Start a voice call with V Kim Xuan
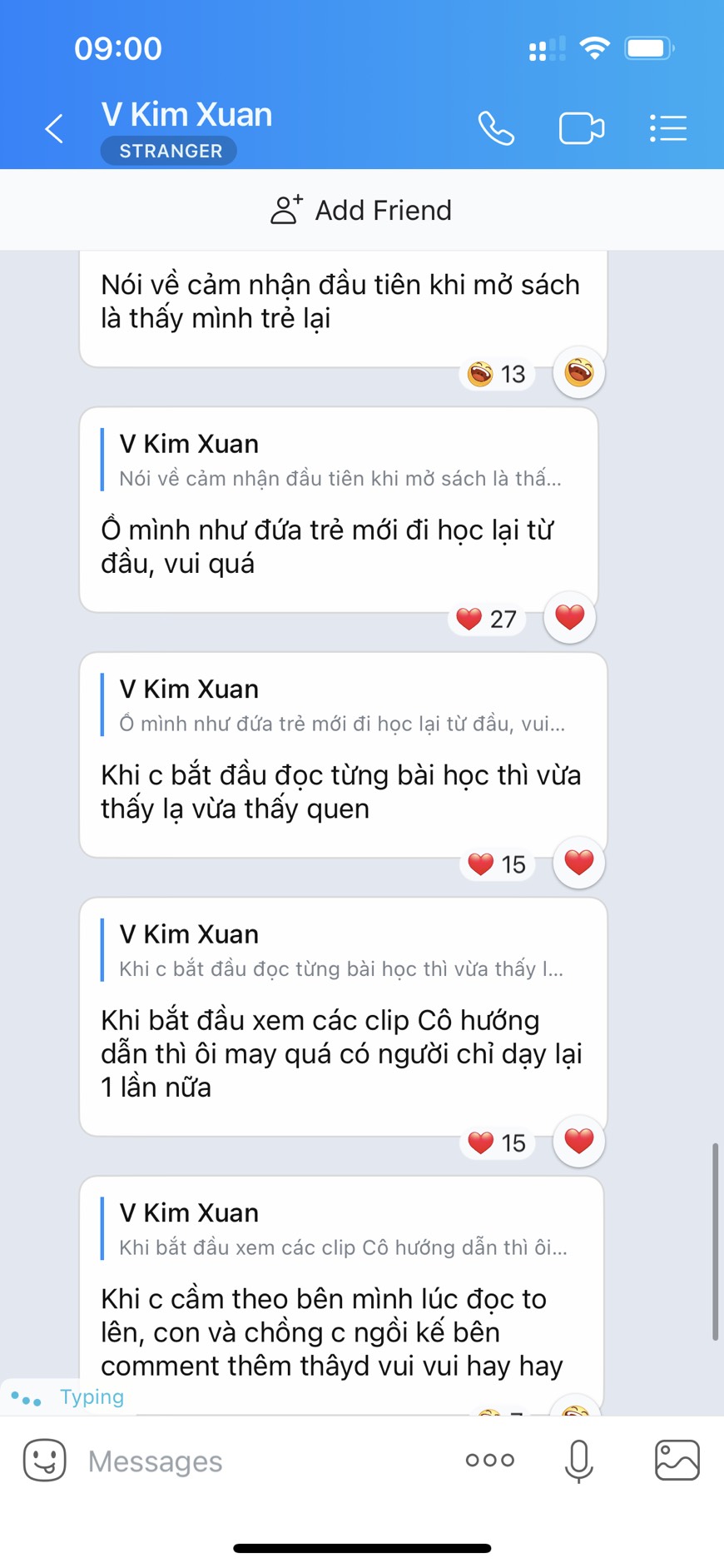Viewport: 724px width, 1568px height. (496, 129)
